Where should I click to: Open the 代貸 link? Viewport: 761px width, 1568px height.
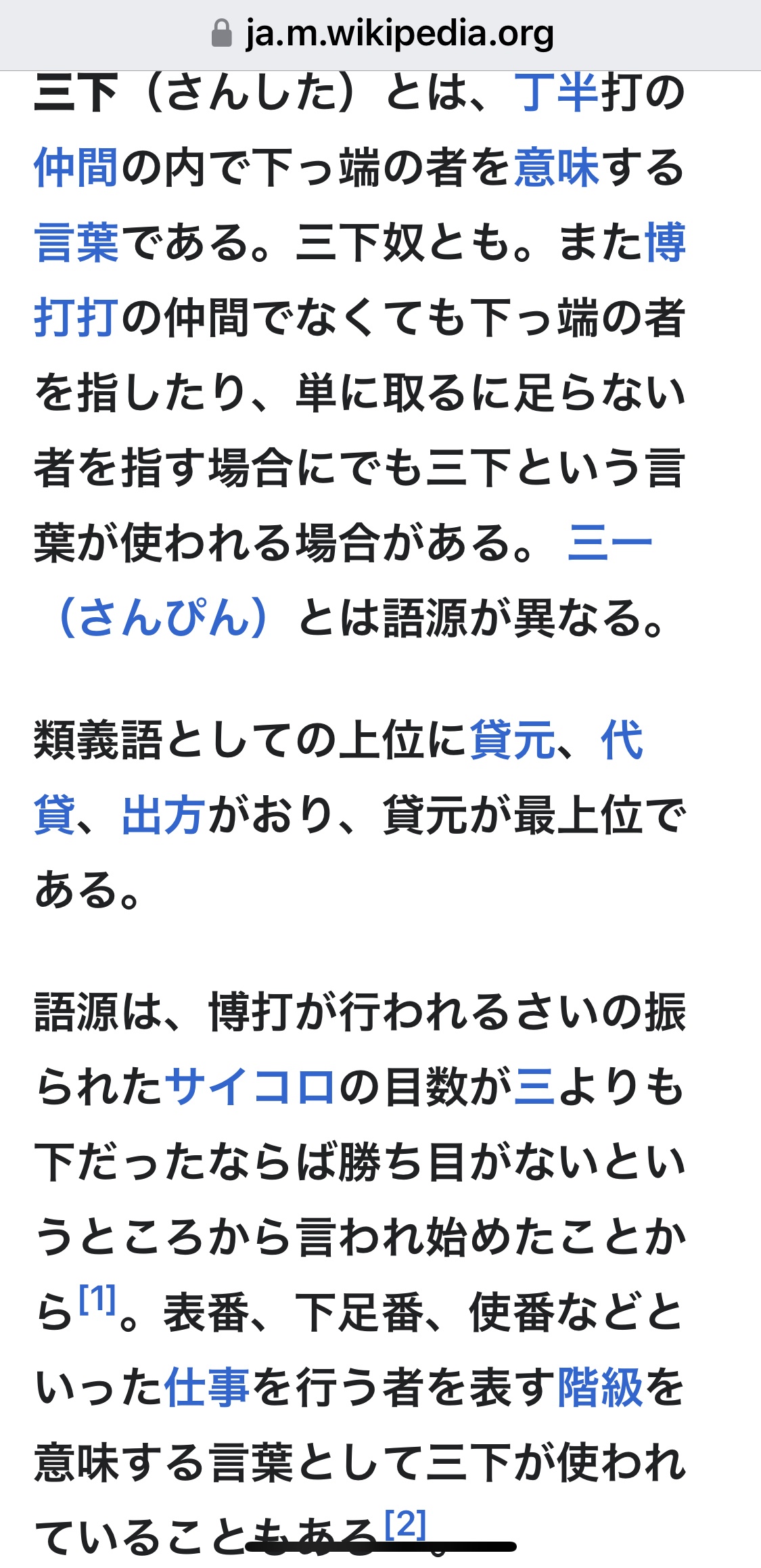click(x=622, y=740)
